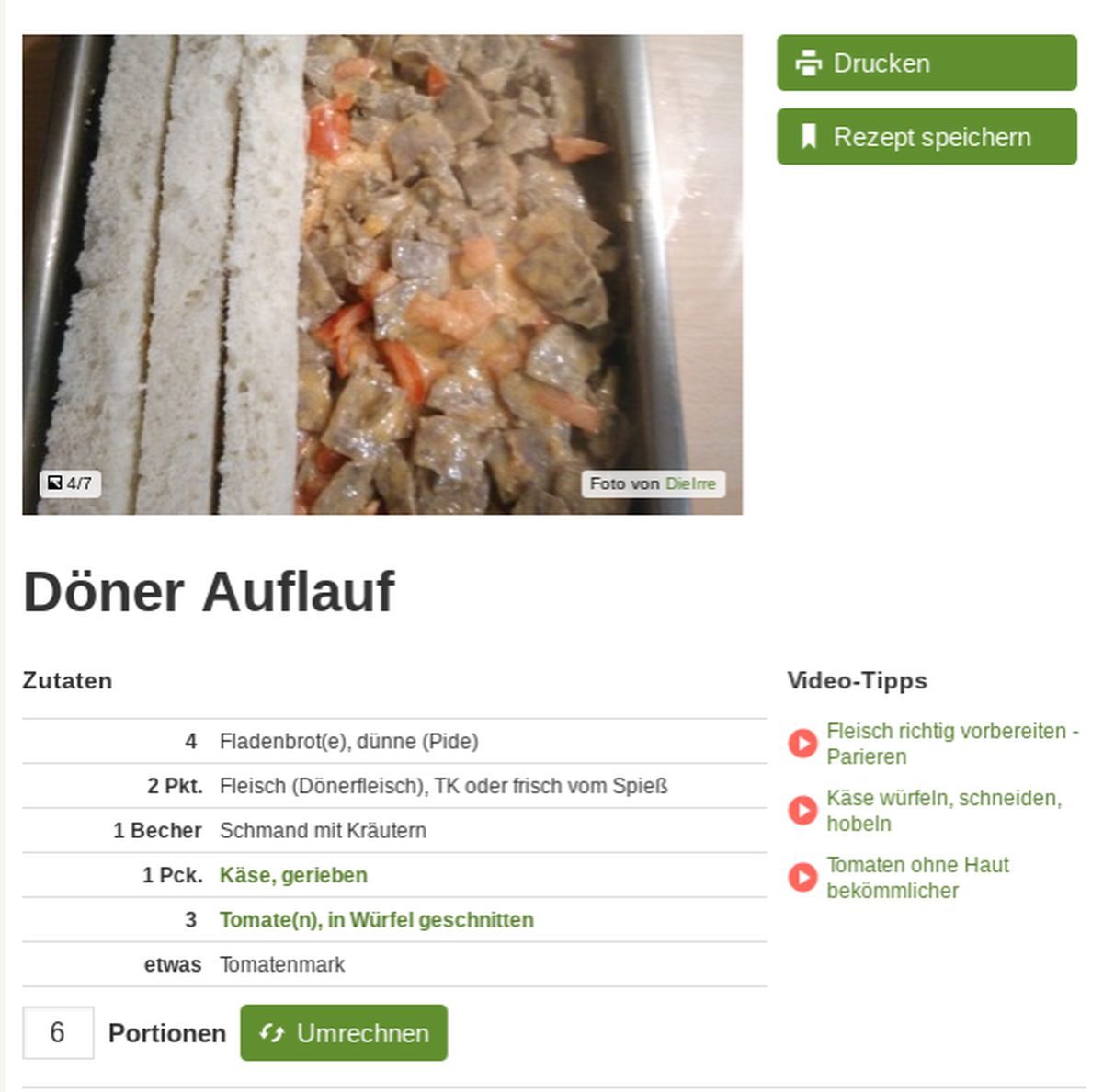1103x1092 pixels.
Task: Open the Käse, gerieben ingredient link
Action: pos(293,875)
